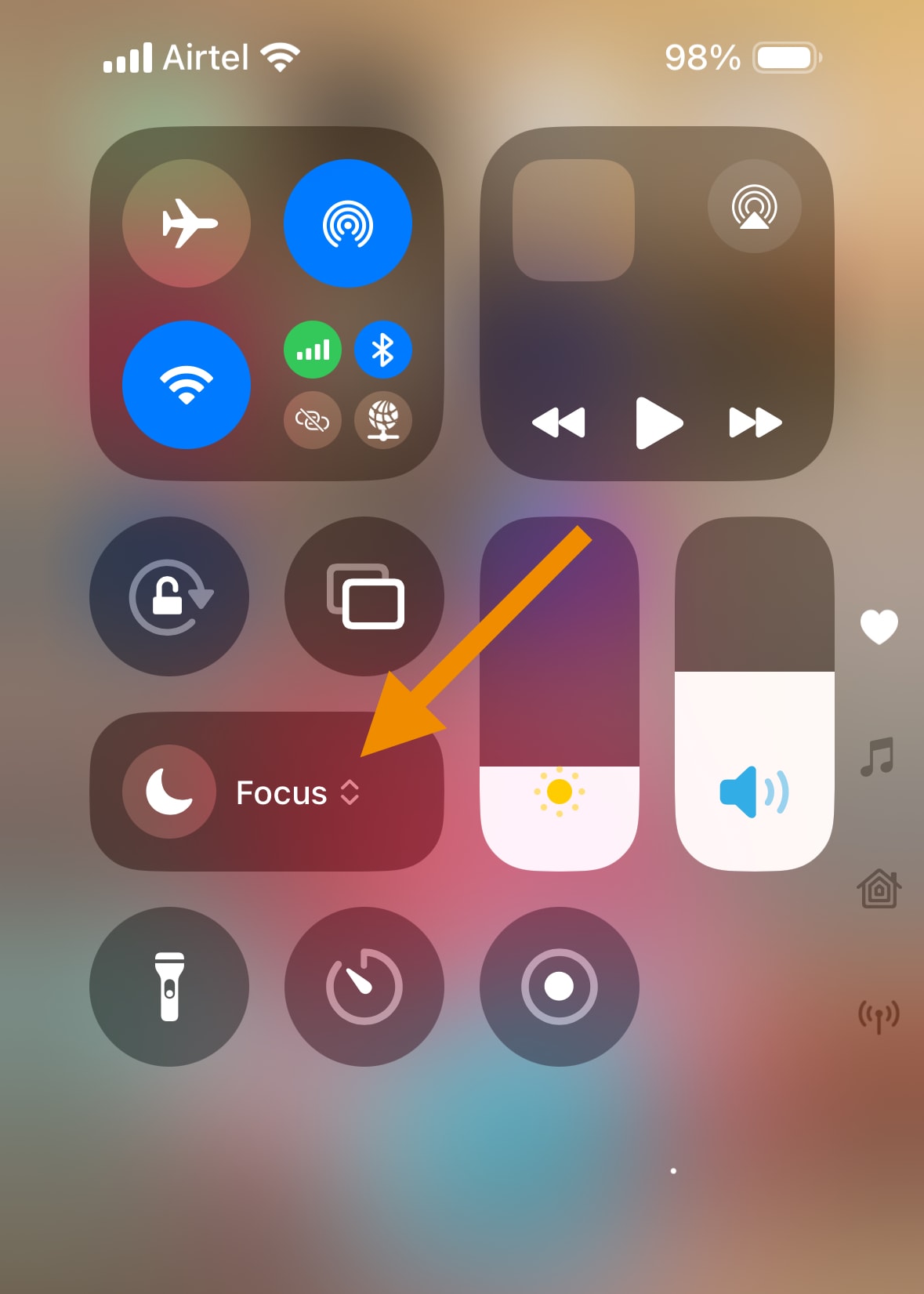Expand the Focus options chevron
The image size is (924, 1294).
(x=350, y=792)
